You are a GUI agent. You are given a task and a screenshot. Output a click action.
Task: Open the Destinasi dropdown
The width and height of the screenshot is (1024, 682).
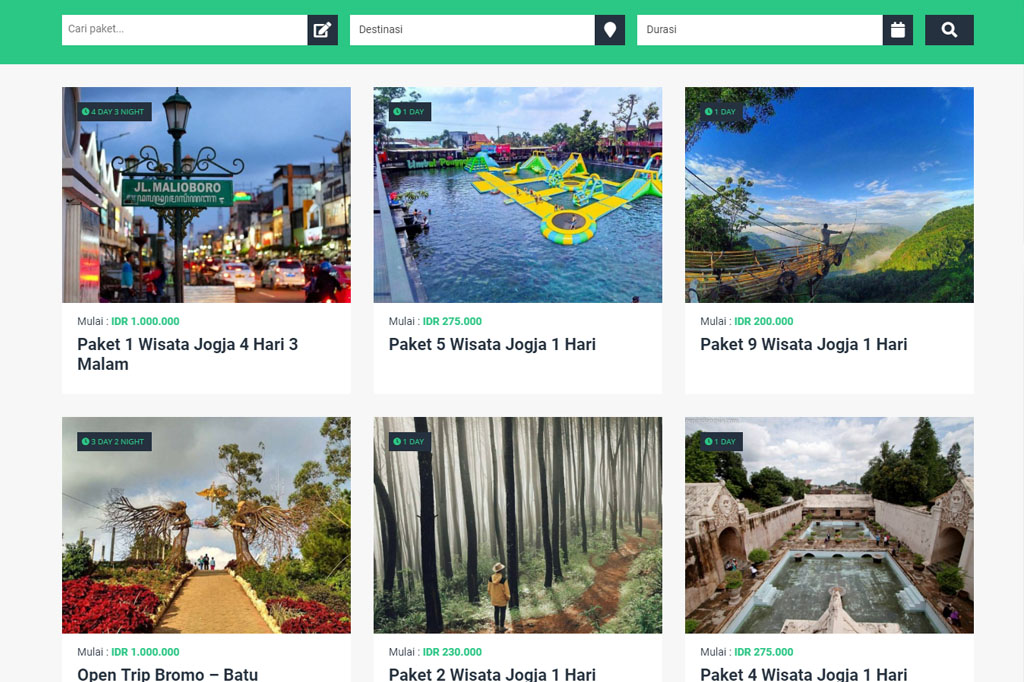click(x=472, y=30)
